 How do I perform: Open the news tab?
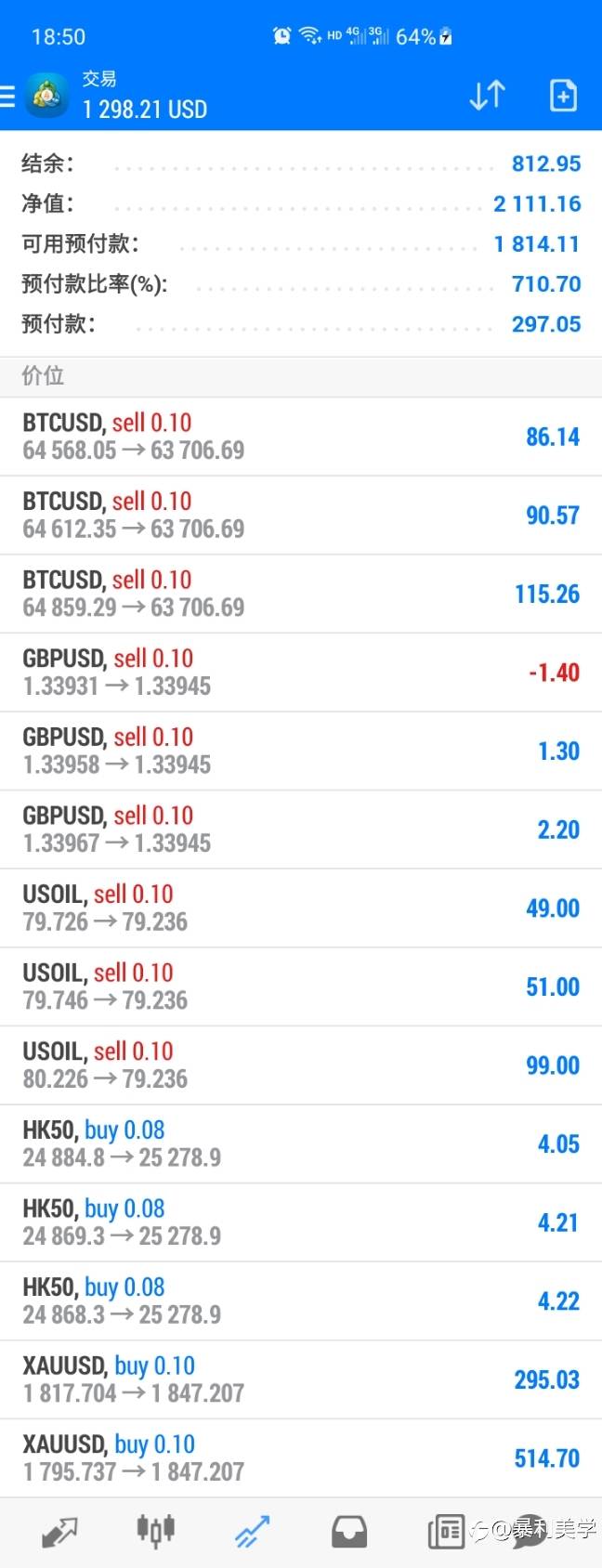[x=446, y=1532]
